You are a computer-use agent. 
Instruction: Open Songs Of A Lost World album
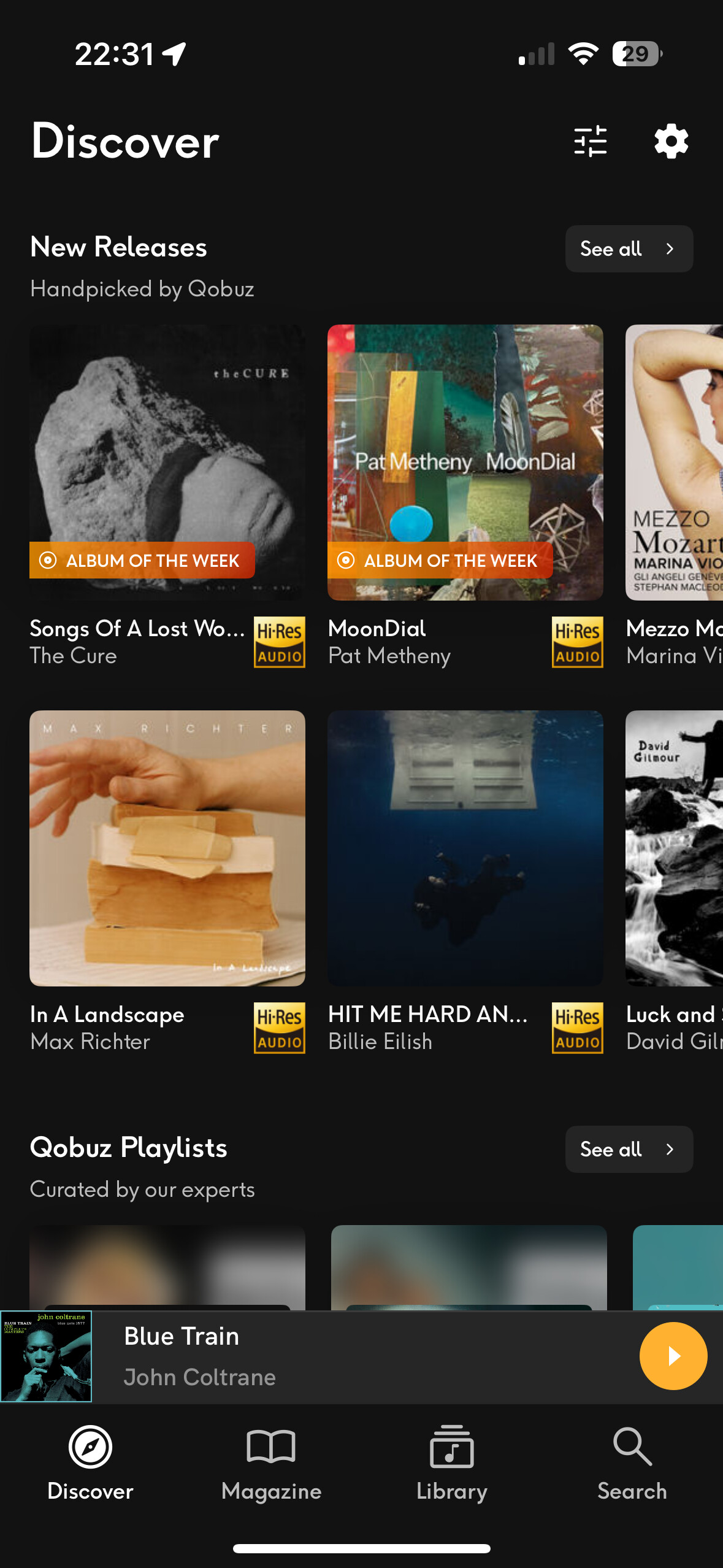coord(167,463)
